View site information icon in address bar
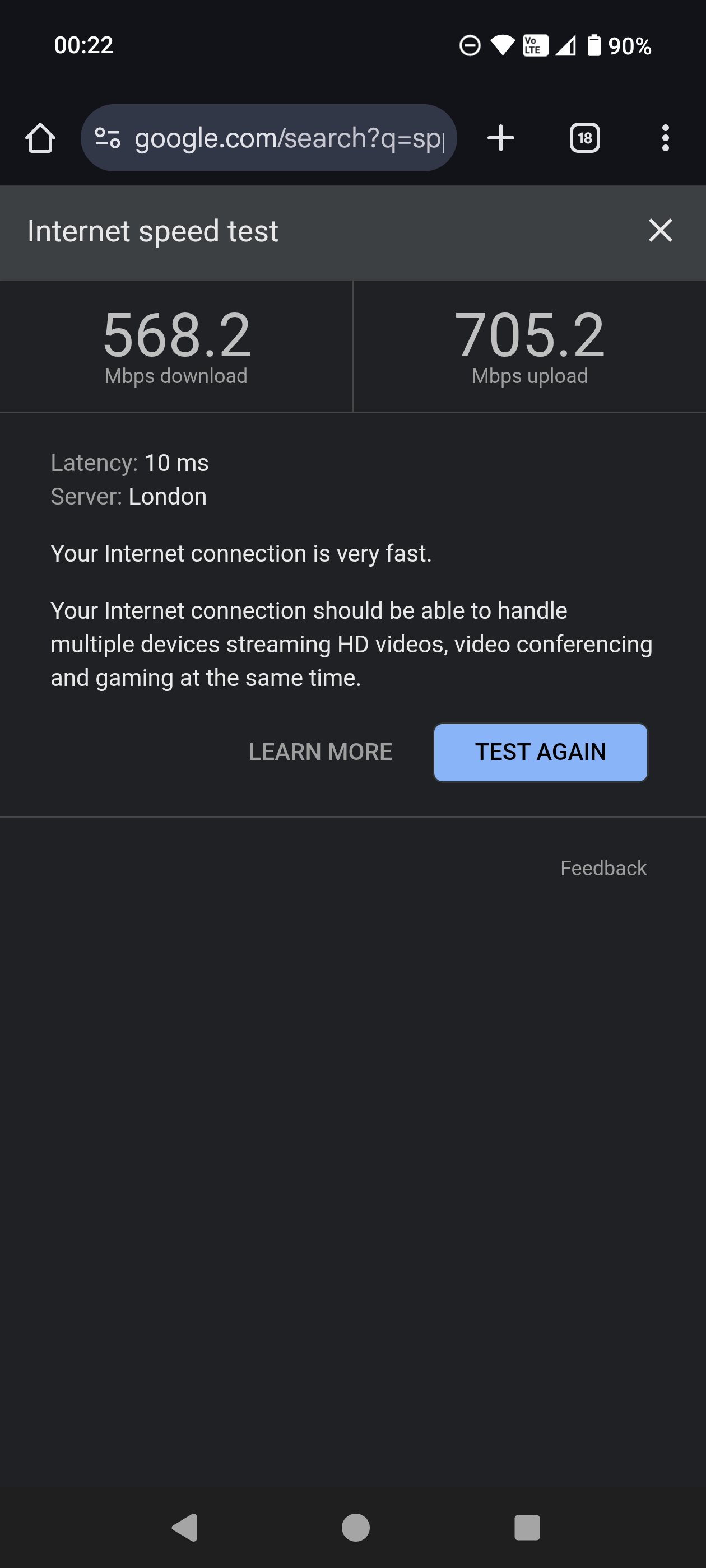The image size is (706, 1568). [108, 138]
